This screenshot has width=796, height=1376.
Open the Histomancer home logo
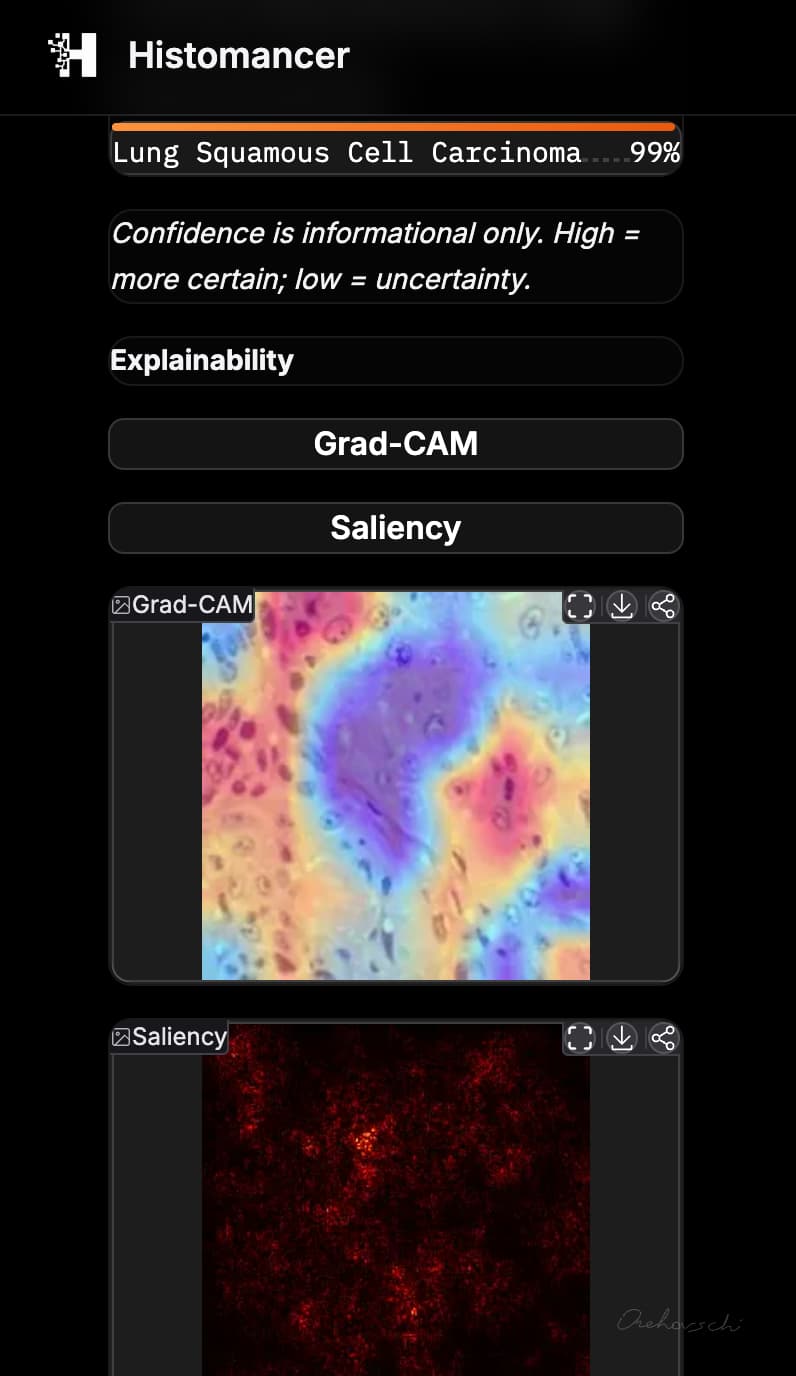[x=73, y=55]
